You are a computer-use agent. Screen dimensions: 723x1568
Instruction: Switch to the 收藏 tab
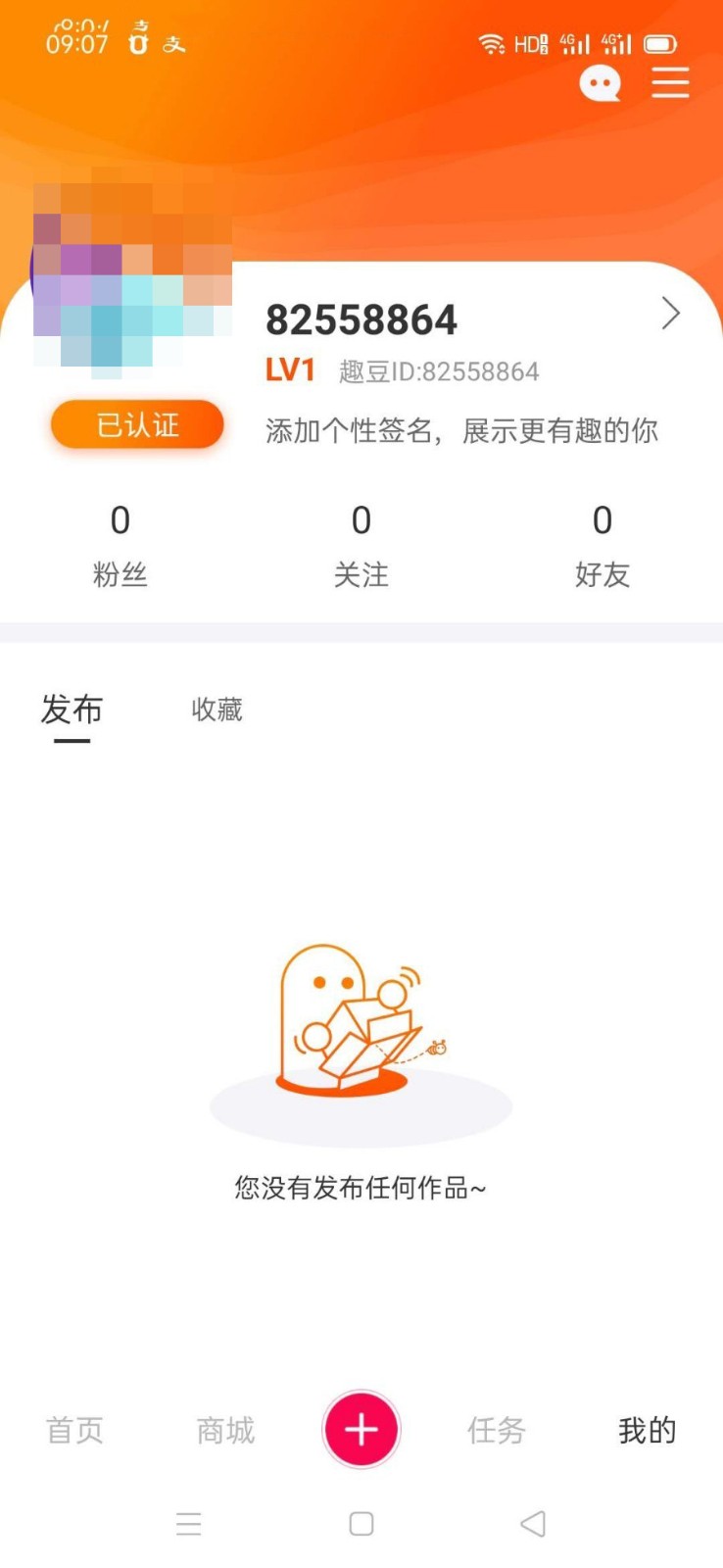(x=217, y=710)
